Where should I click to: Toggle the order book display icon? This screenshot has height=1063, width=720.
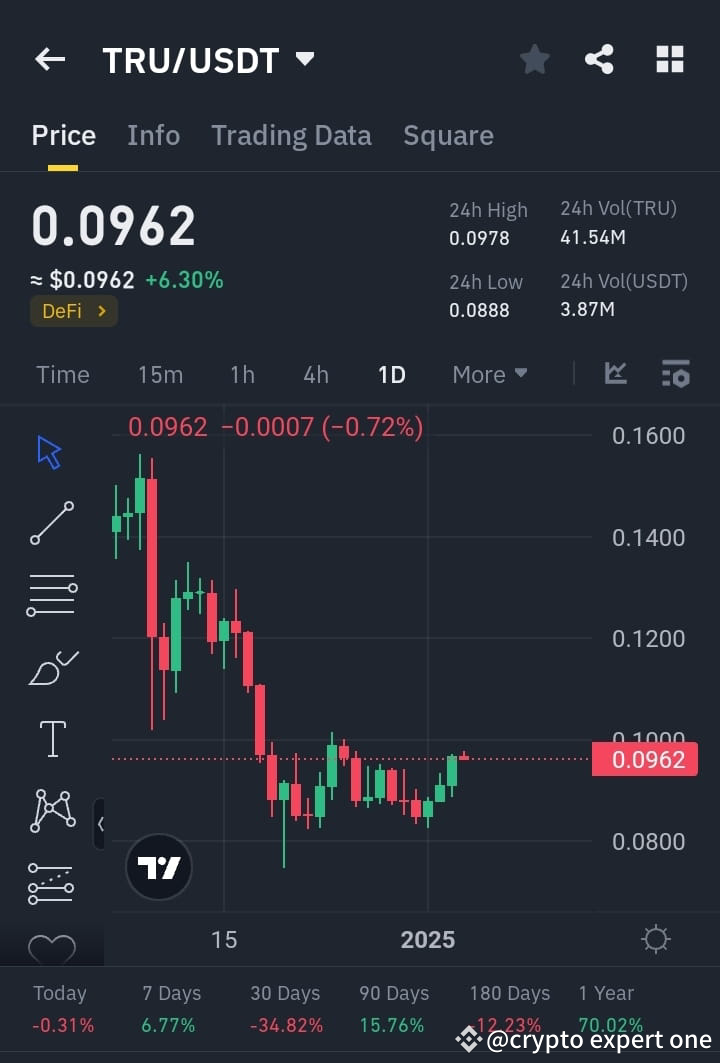(x=676, y=374)
